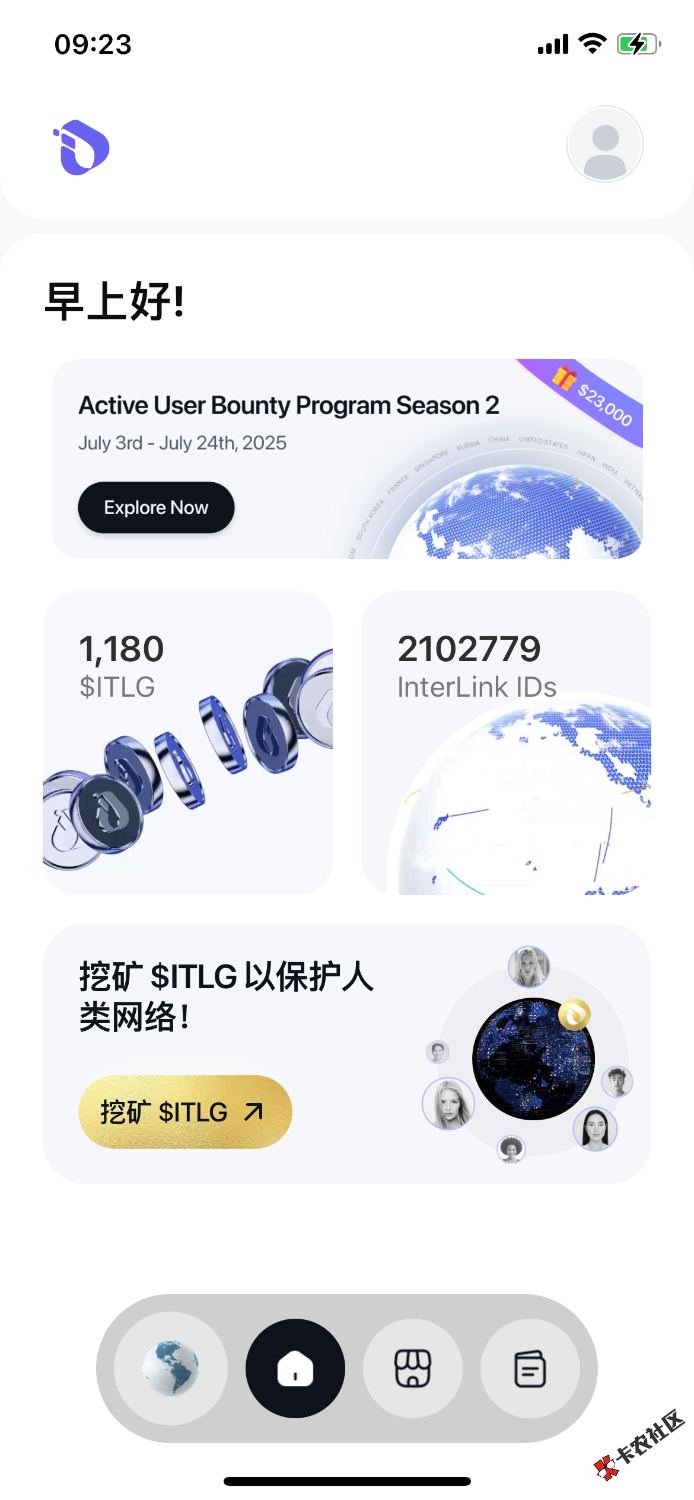Tap the Explore Now button

pos(156,508)
